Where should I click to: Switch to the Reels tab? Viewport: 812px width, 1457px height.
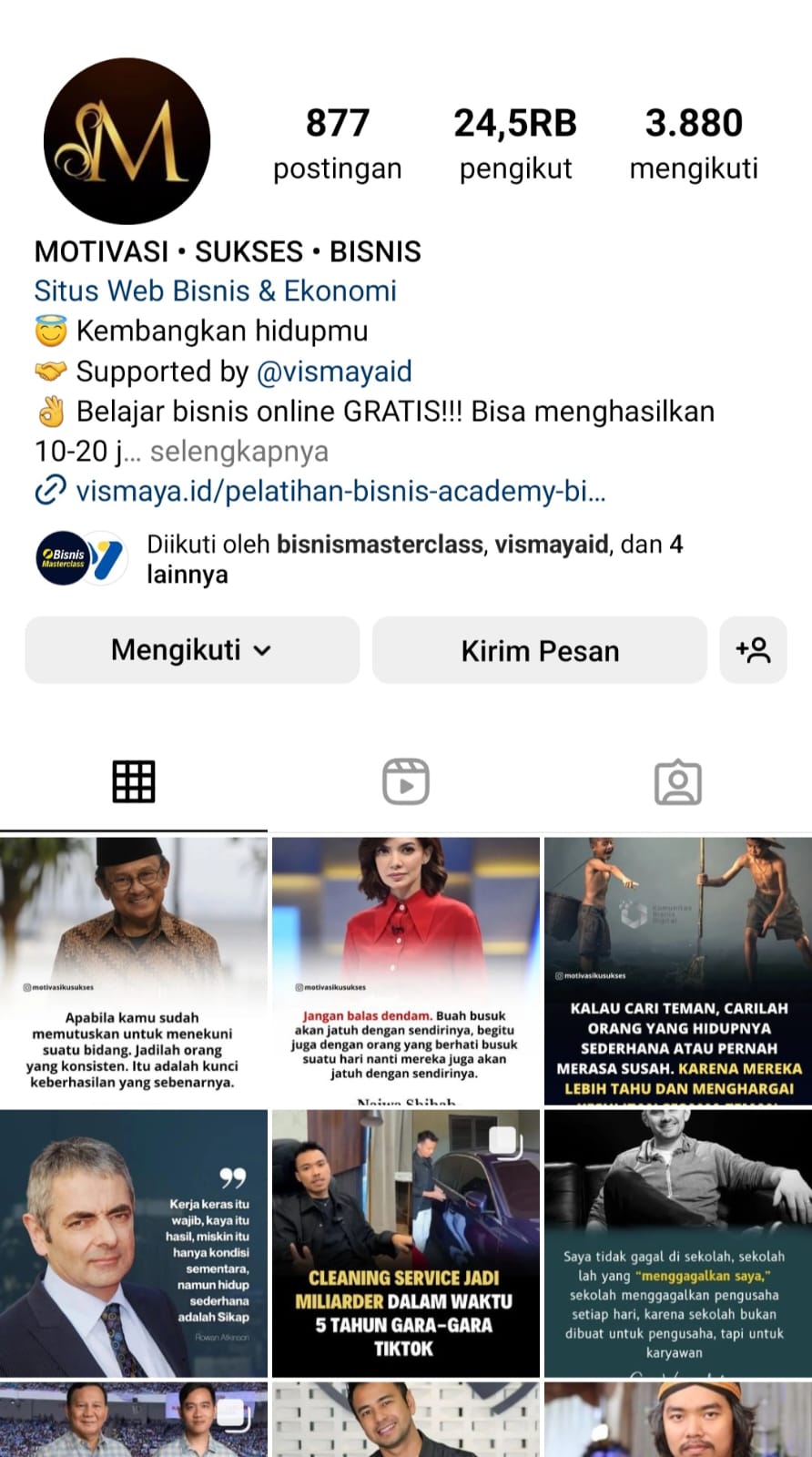[x=406, y=781]
